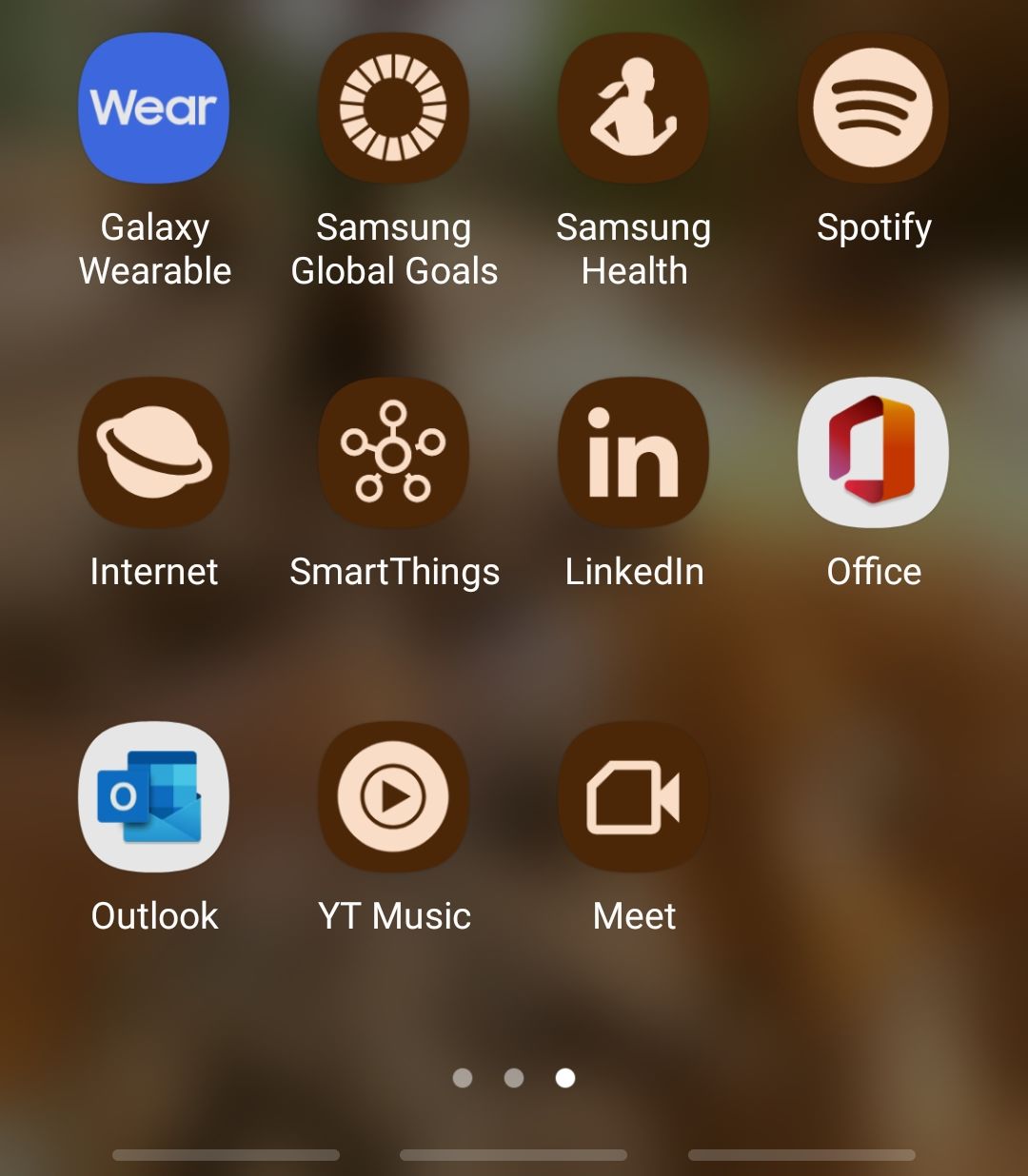Viewport: 1028px width, 1176px height.
Task: Open Microsoft Office
Action: point(873,453)
